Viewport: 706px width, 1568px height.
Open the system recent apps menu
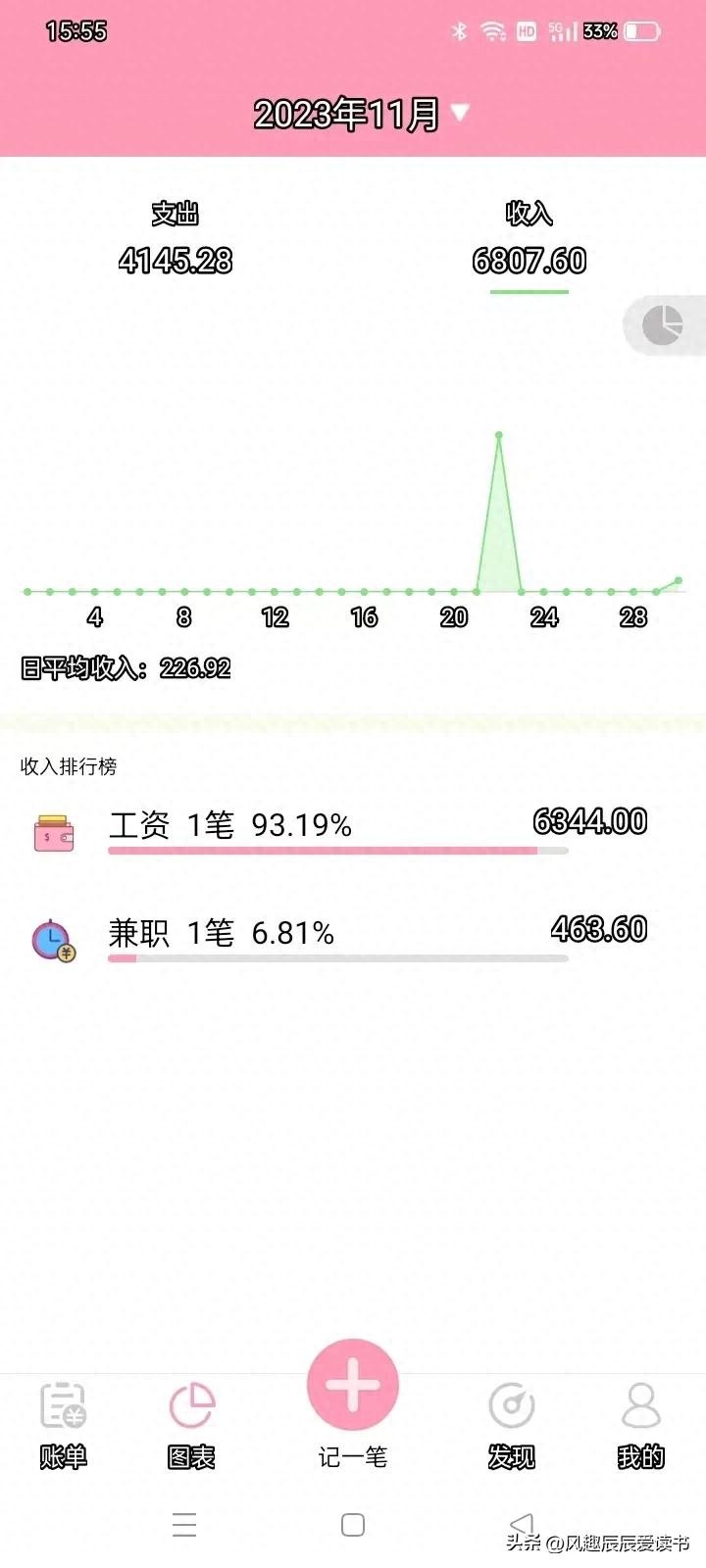[x=184, y=1525]
